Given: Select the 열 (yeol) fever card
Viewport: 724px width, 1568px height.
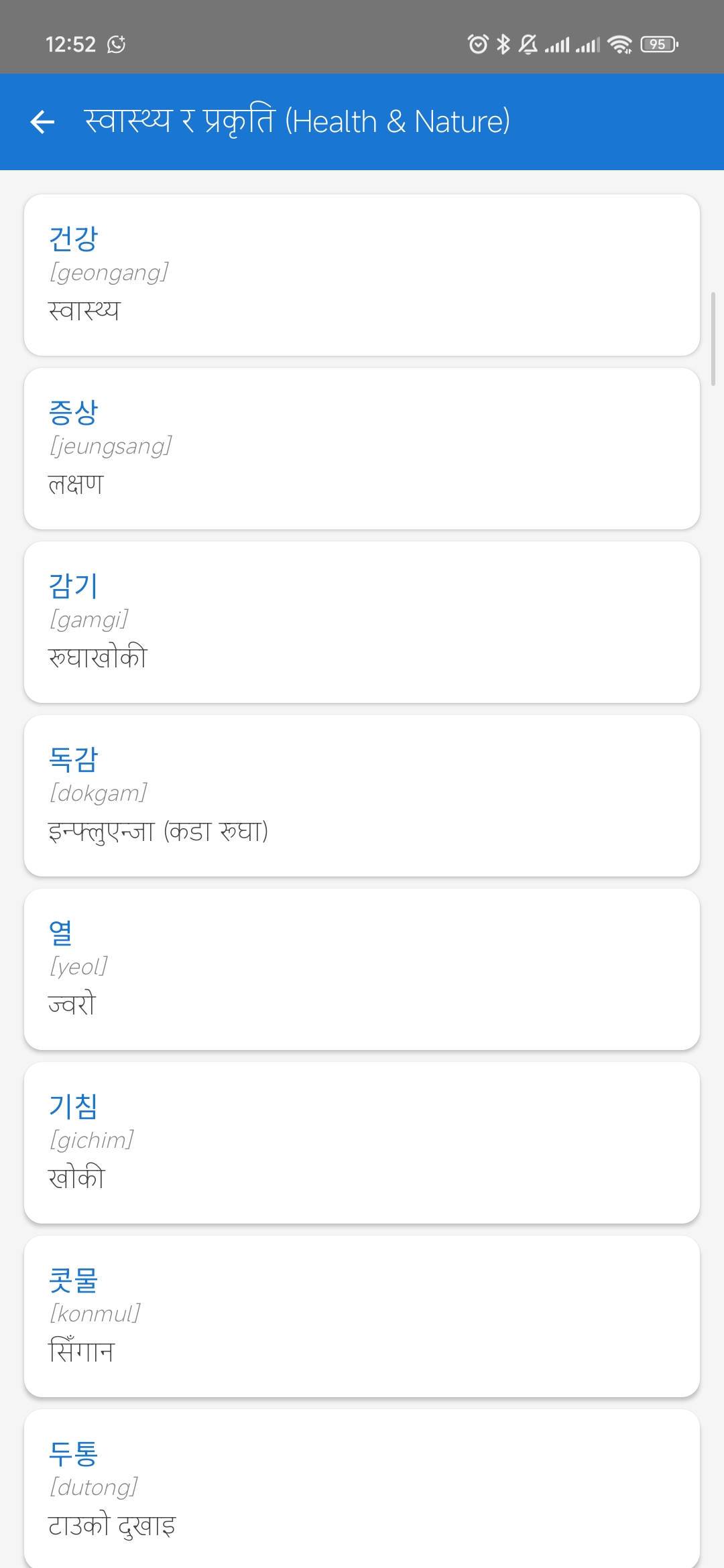Looking at the screenshot, I should (362, 968).
